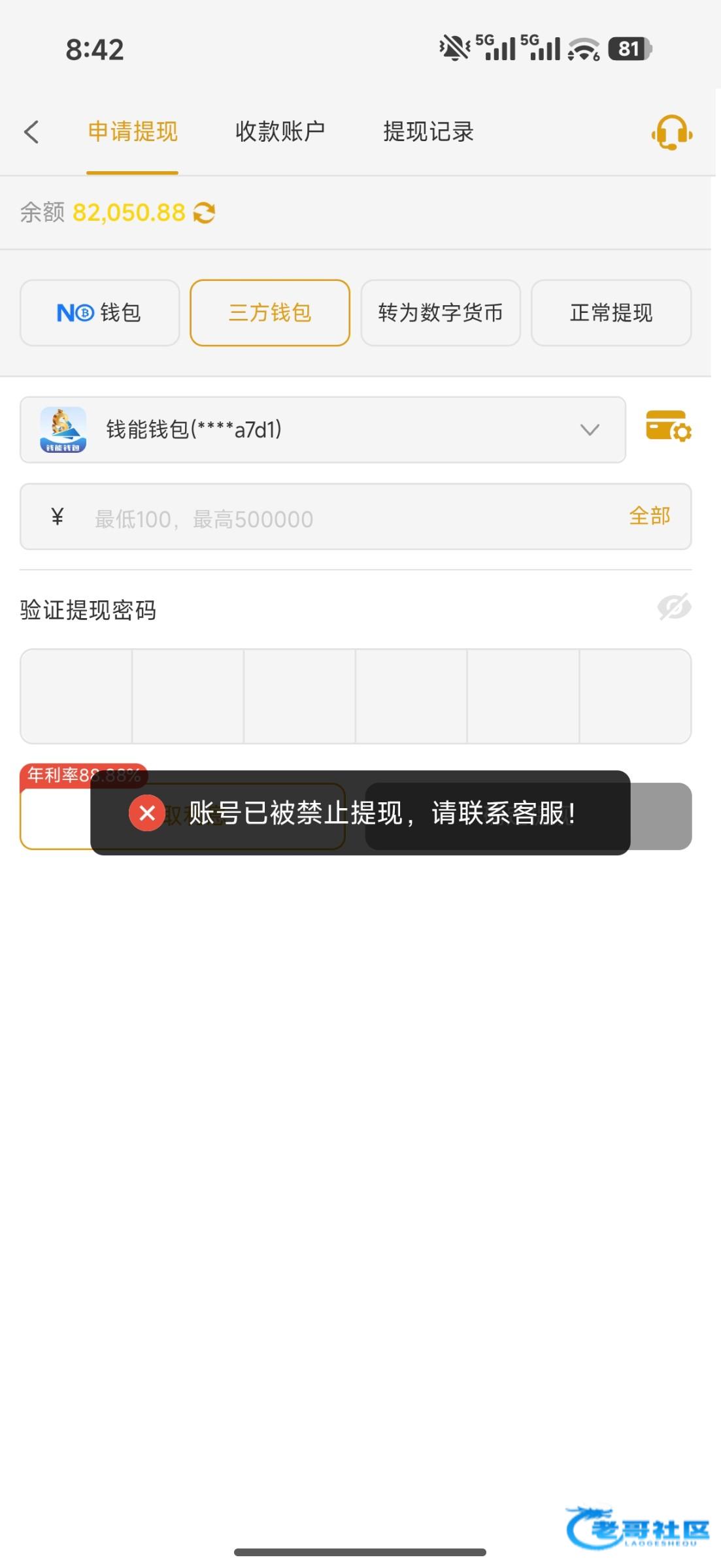This screenshot has height=1568, width=721.
Task: Tap the withdrawal amount field
Action: coord(327,519)
